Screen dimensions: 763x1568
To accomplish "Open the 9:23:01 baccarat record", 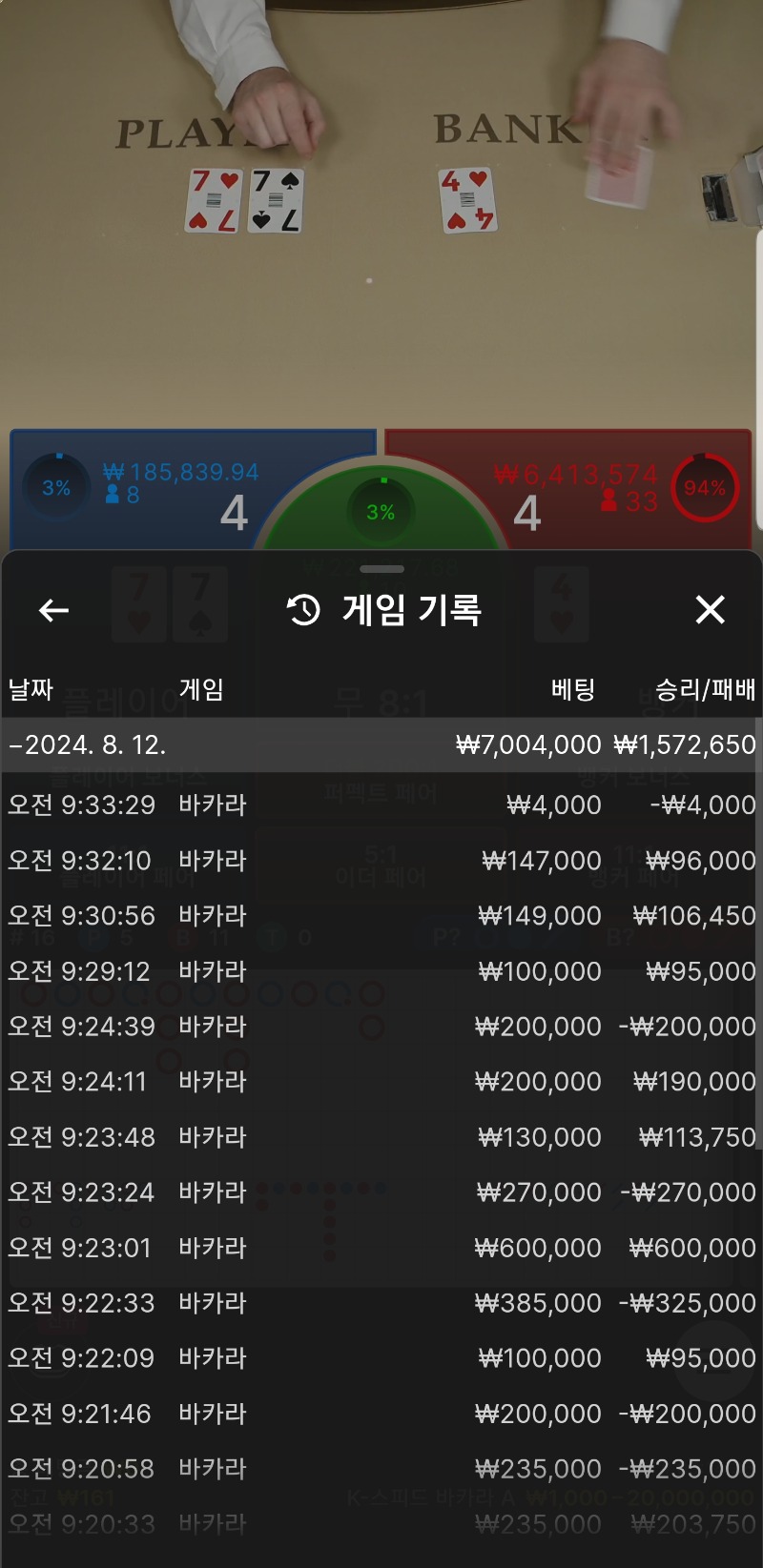I will pos(381,1248).
